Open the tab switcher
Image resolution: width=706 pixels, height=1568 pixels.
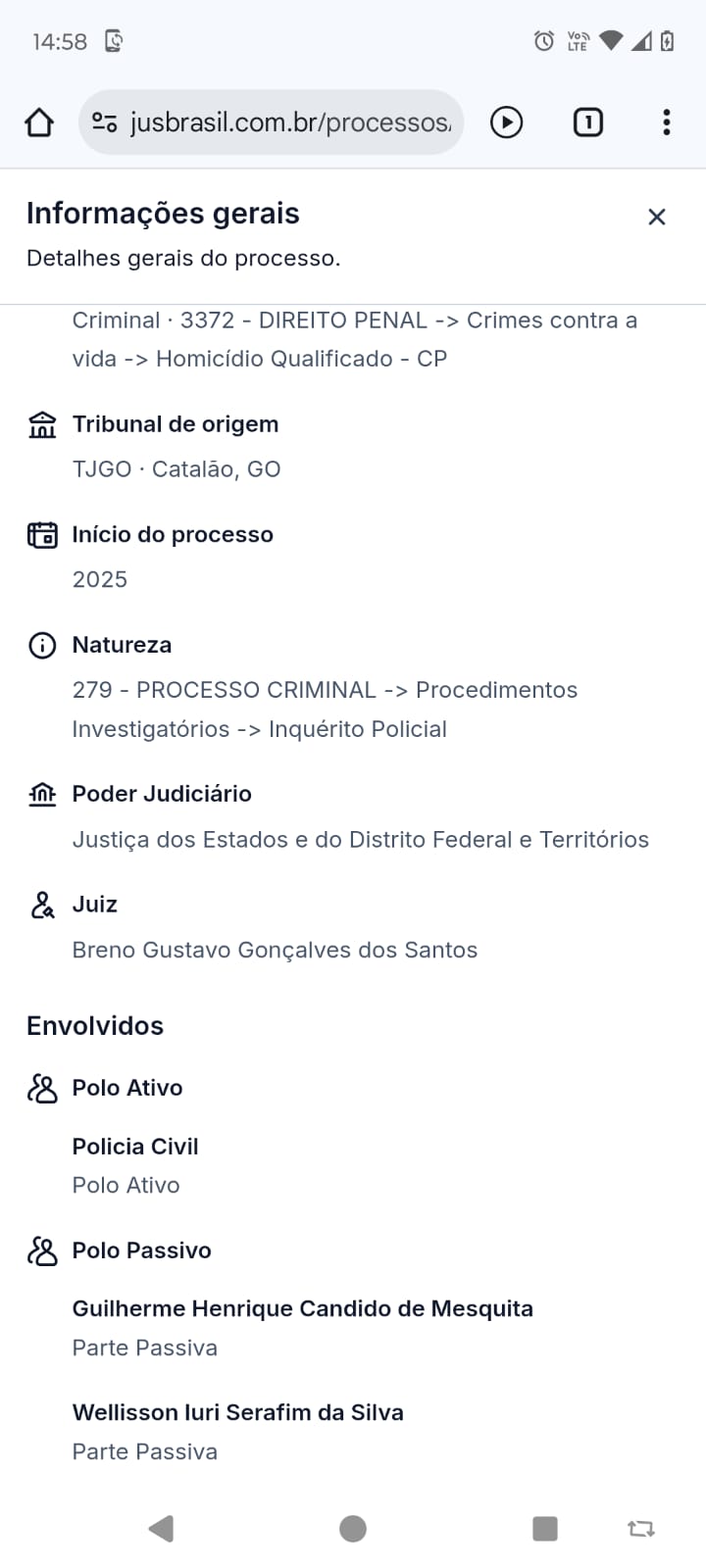(x=587, y=122)
